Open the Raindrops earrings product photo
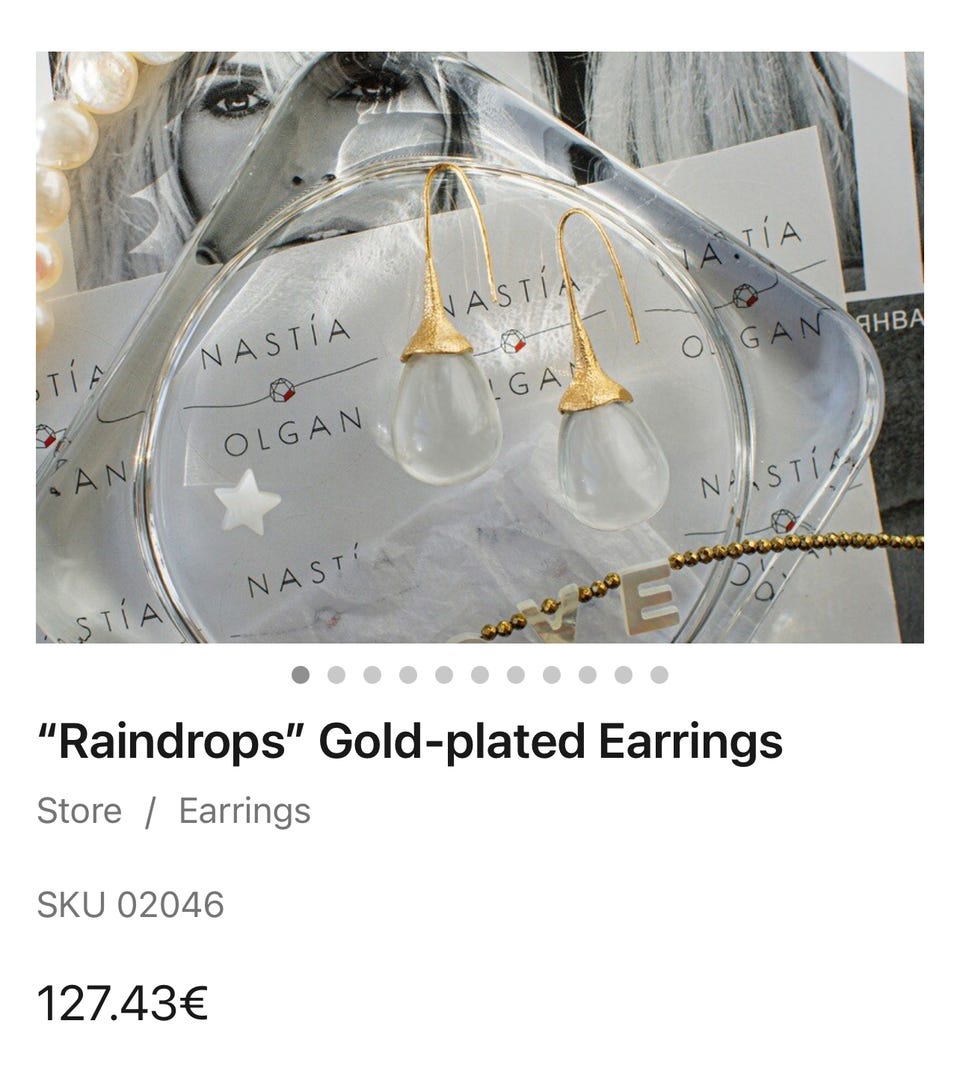Viewport: 960px width, 1071px height. 480,347
